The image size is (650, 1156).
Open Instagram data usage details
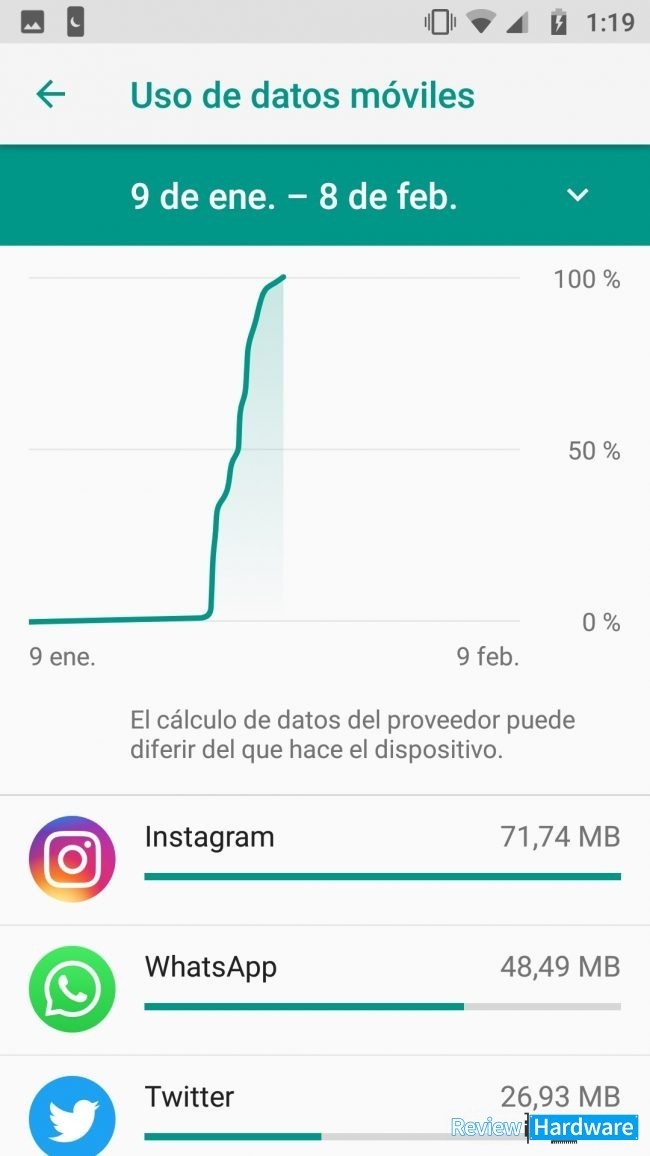pos(325,859)
